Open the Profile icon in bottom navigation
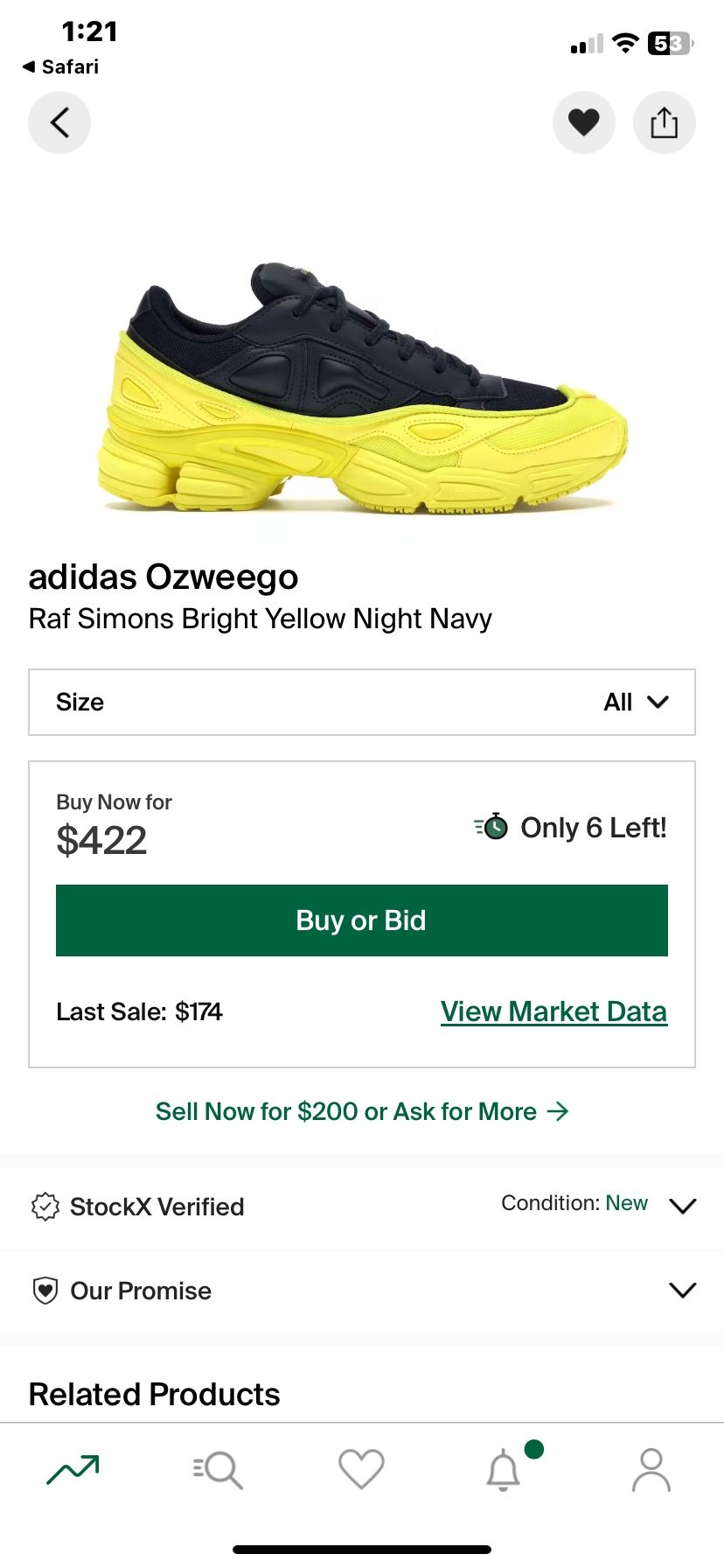 point(651,1470)
